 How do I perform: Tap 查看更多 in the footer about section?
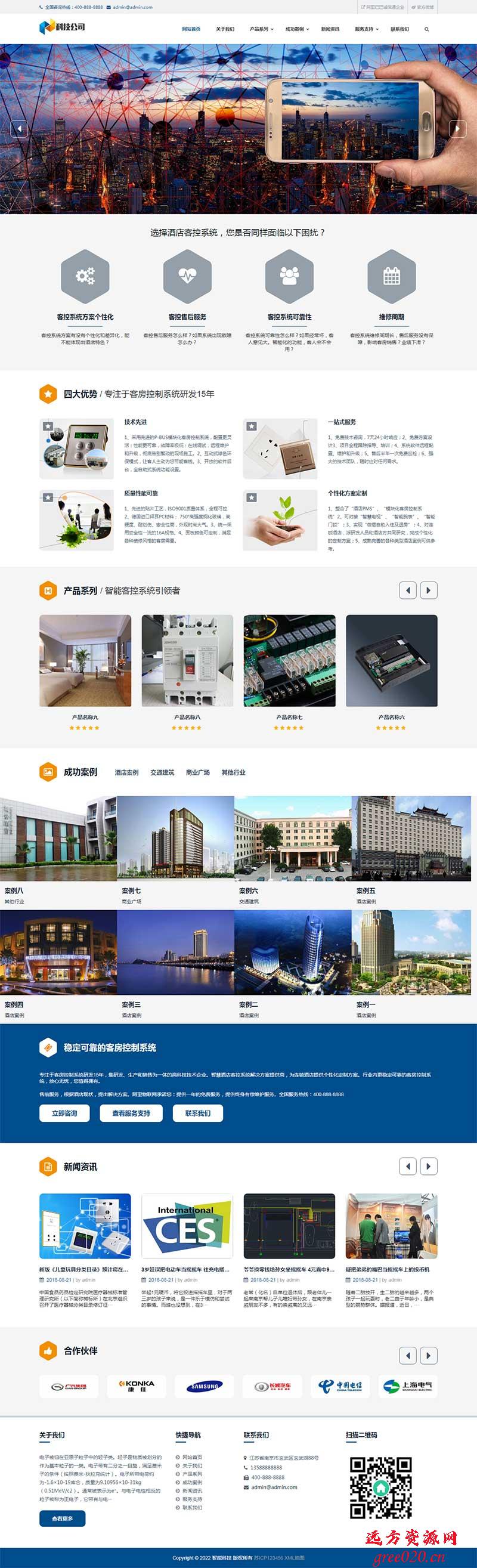(x=62, y=1518)
